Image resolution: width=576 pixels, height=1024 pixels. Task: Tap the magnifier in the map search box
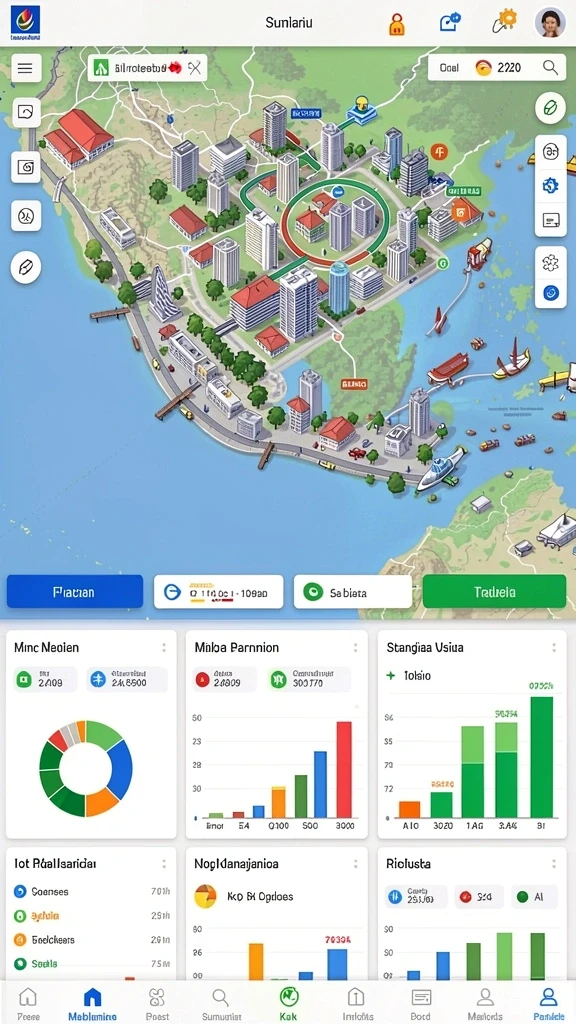coord(550,67)
